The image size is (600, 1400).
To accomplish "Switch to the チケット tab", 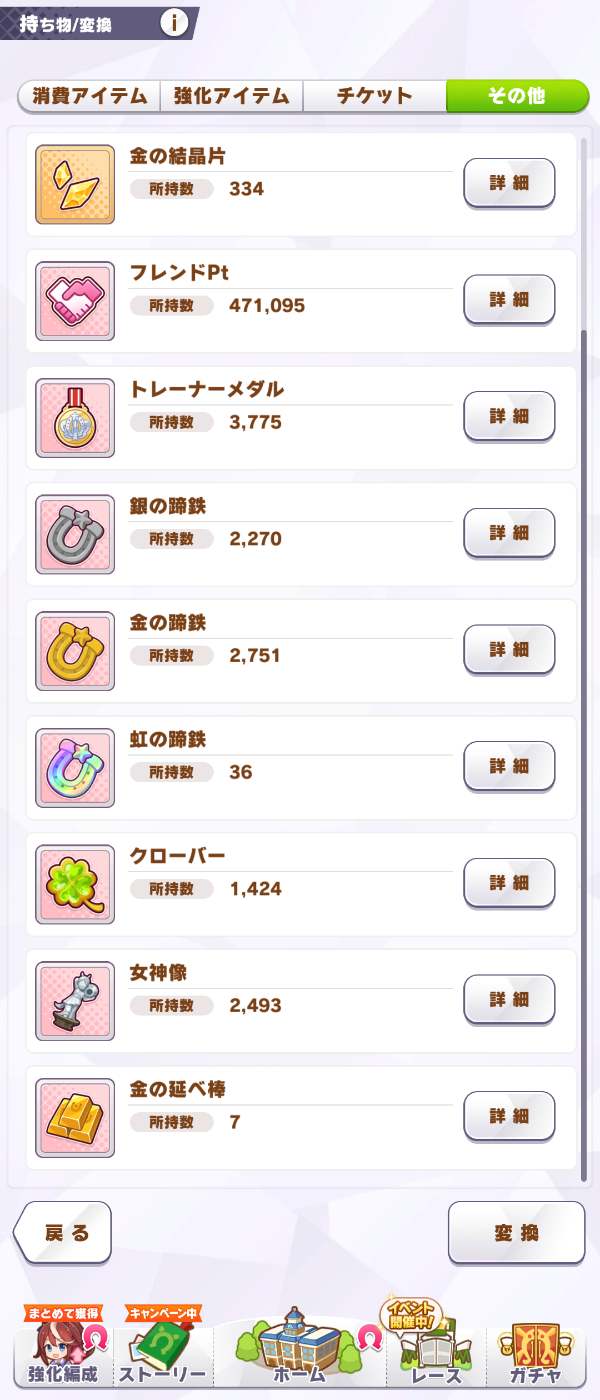I will click(374, 96).
